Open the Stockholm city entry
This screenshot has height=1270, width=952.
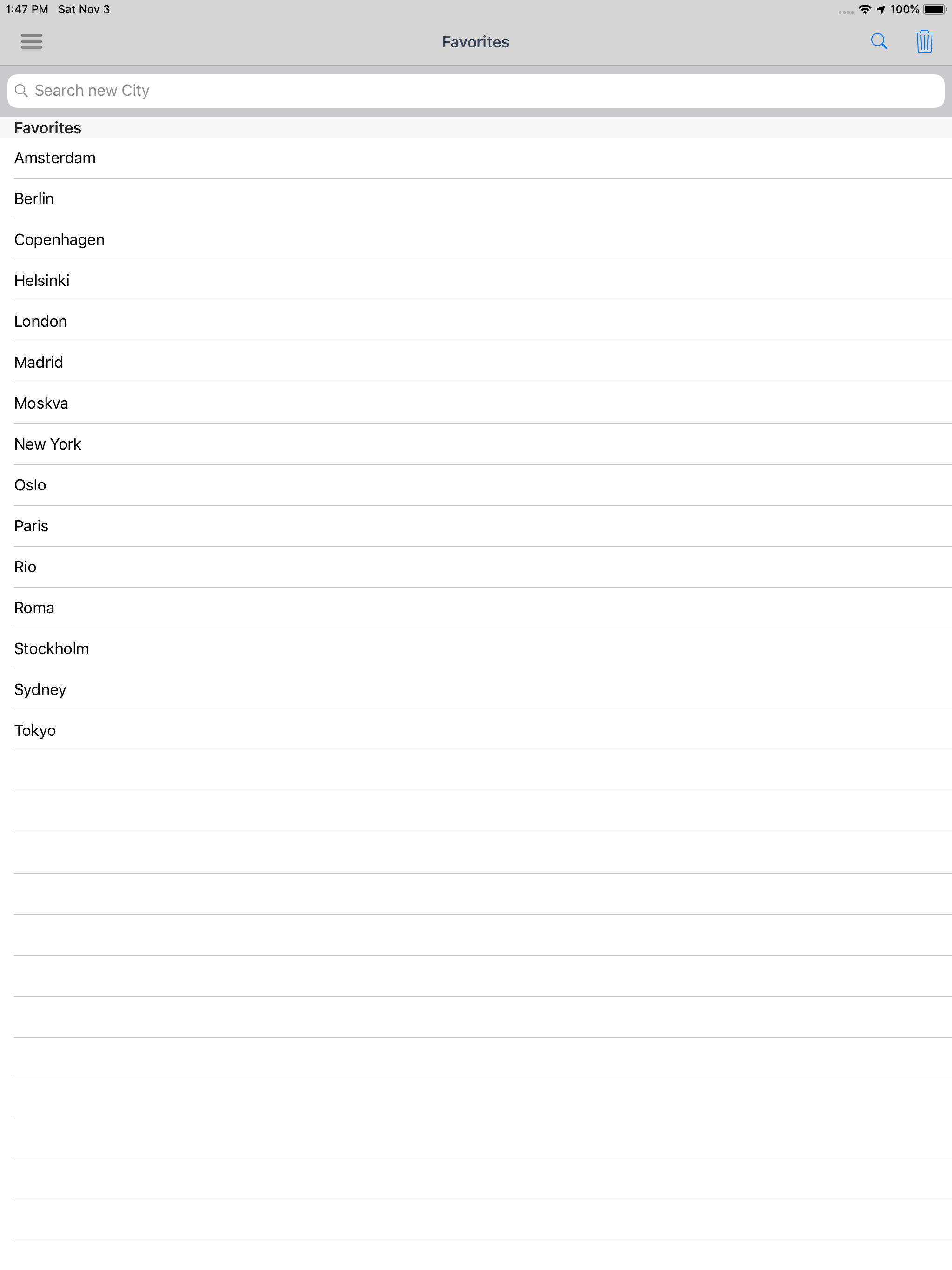(x=51, y=648)
